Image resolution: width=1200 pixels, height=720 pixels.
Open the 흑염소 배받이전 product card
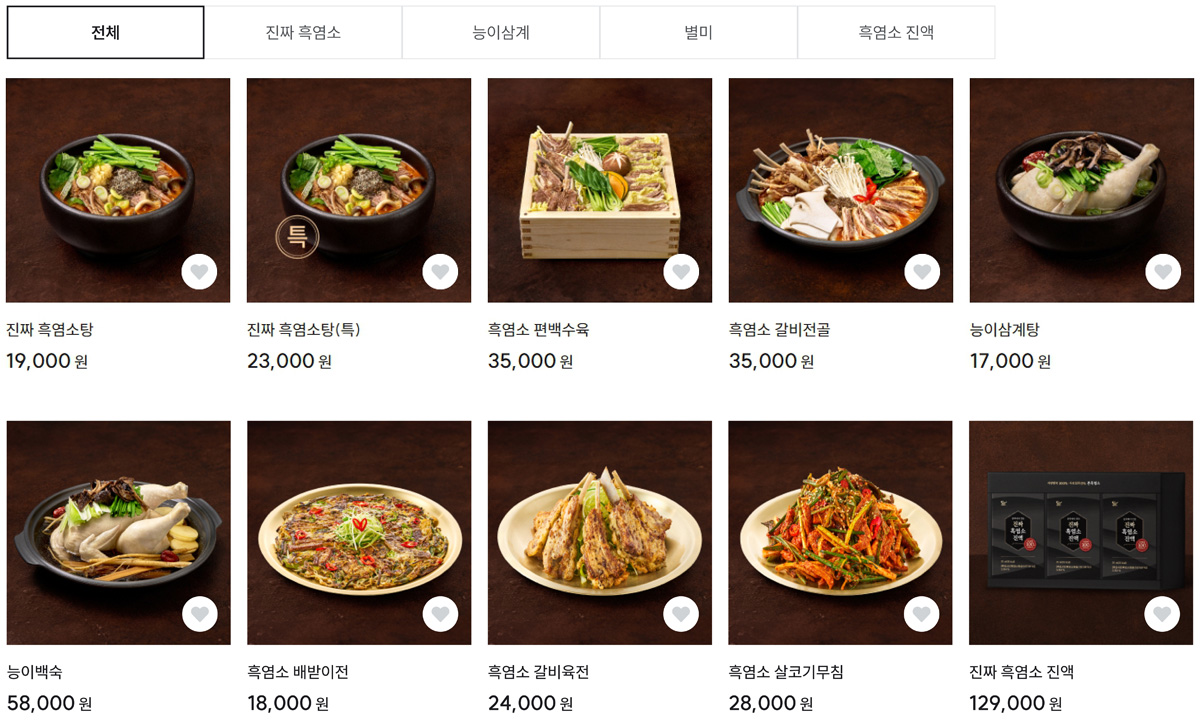coord(359,532)
